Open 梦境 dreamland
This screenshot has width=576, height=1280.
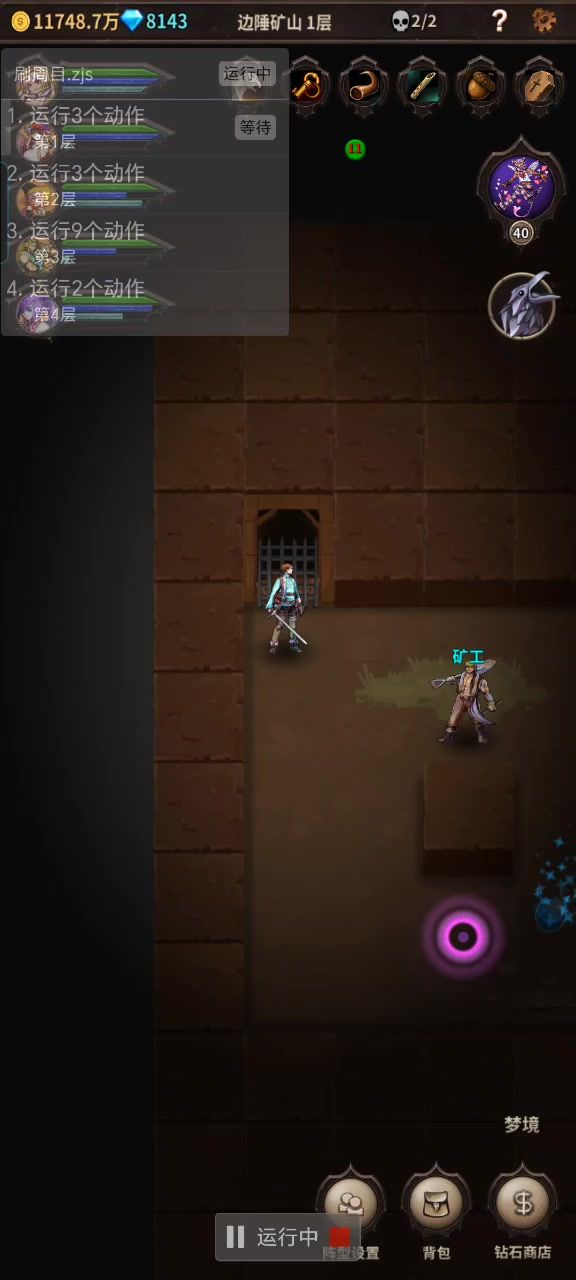tap(521, 1125)
